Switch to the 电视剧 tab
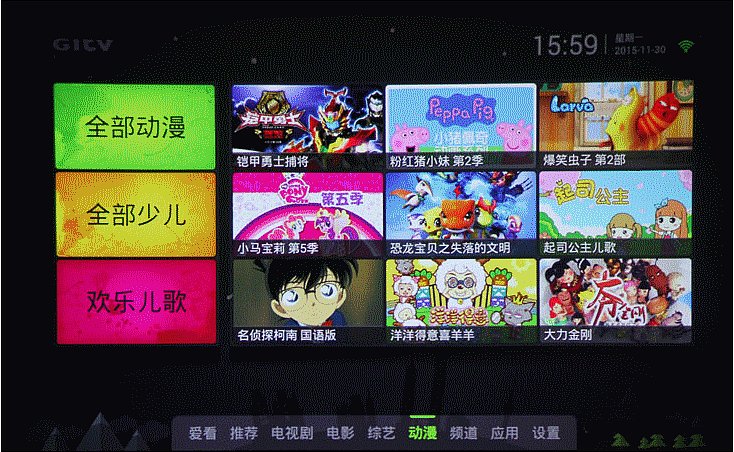Screen dimensions: 734x452 (292, 433)
